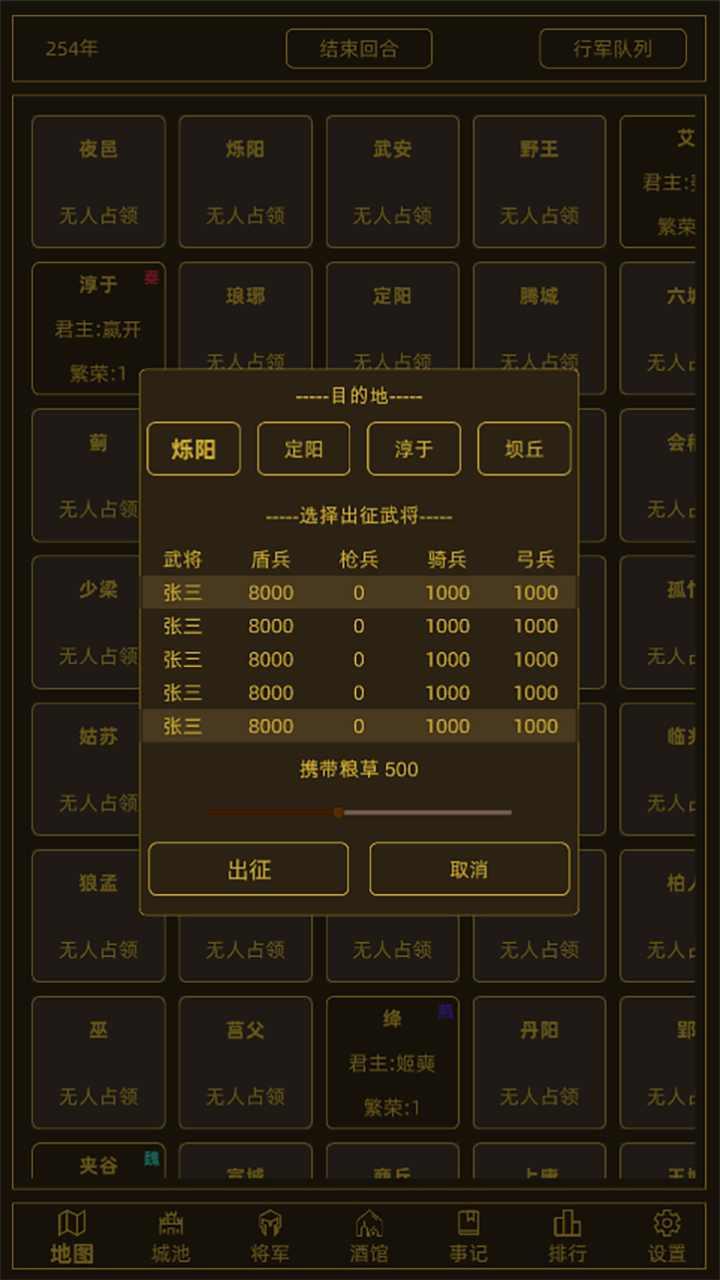Tap the 携带粮草 slider

point(360,812)
